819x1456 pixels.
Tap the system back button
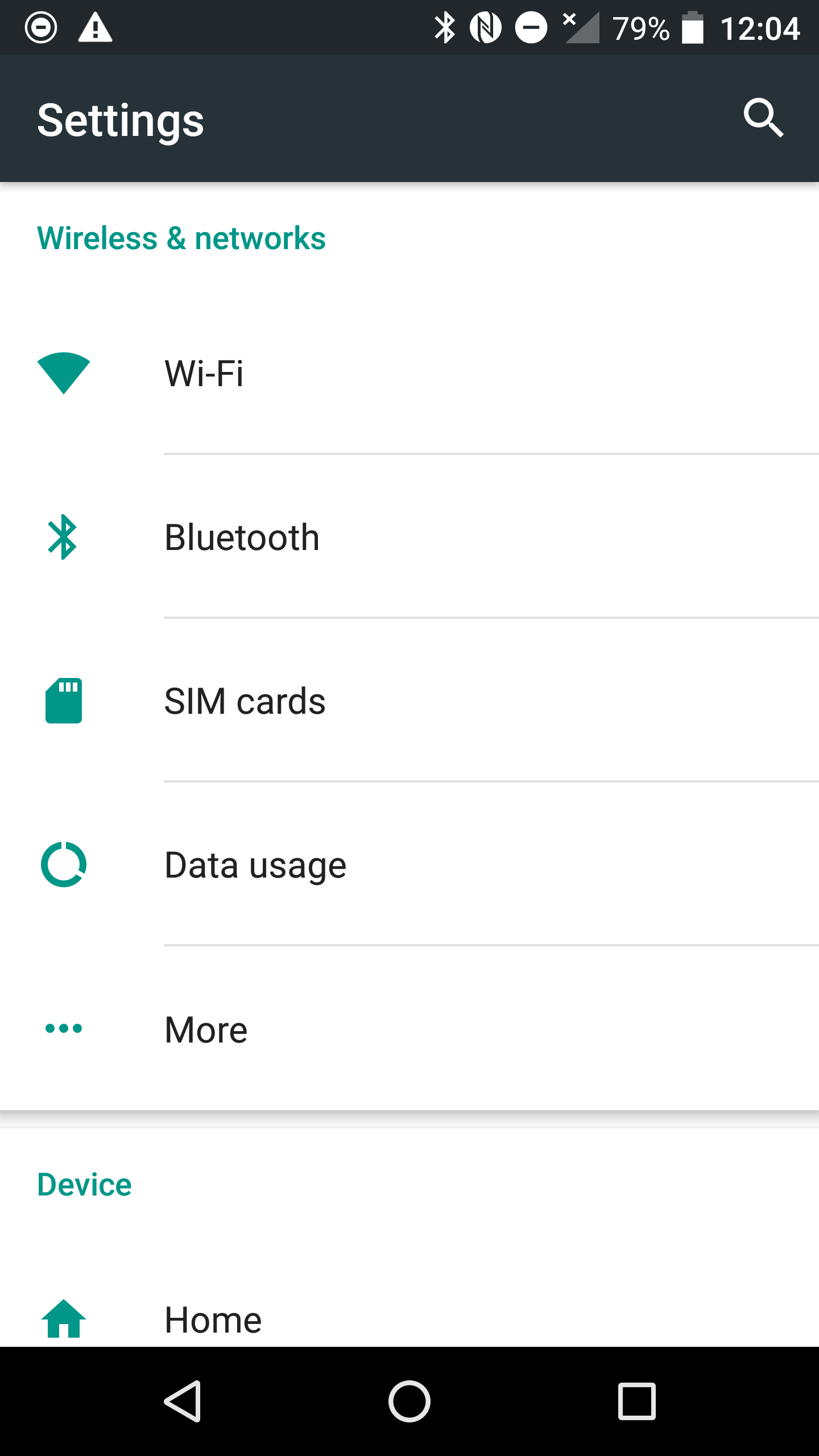pos(183,1401)
